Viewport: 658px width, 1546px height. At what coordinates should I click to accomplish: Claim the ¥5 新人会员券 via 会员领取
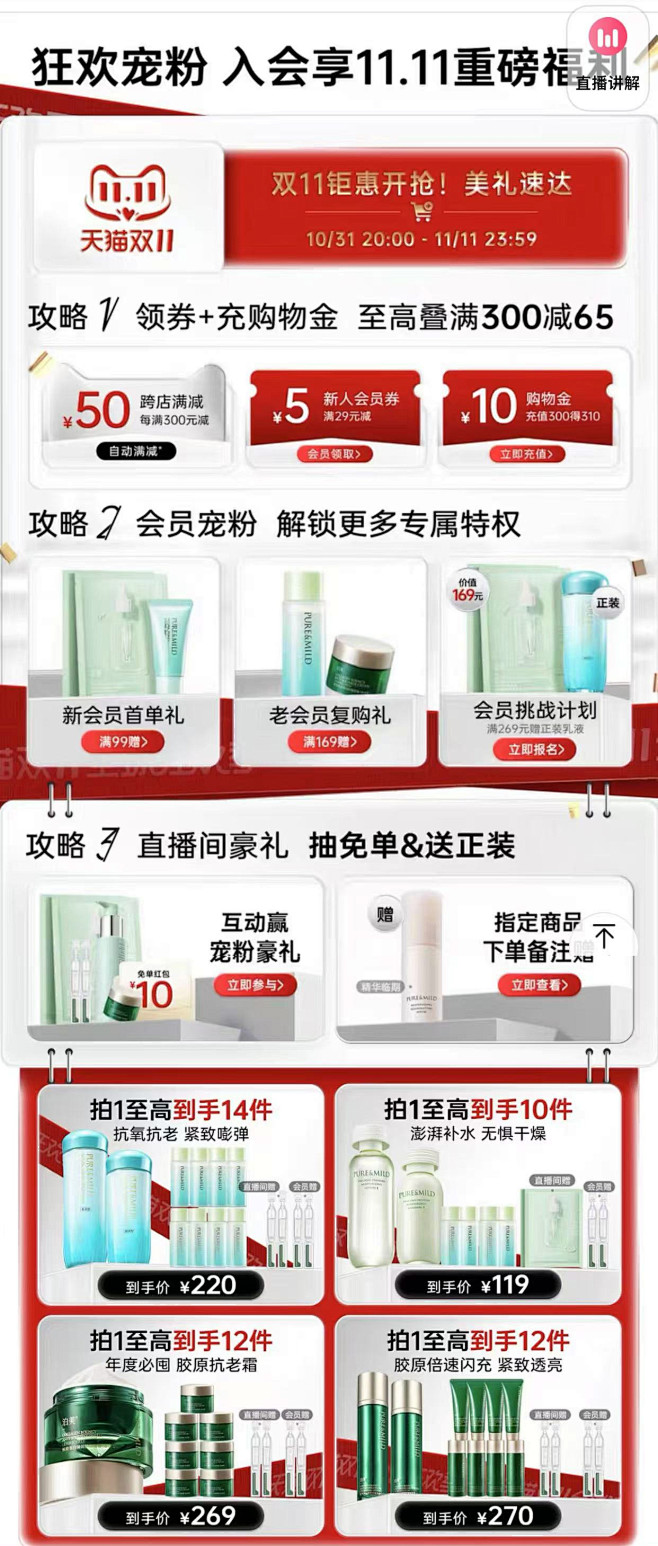pyautogui.click(x=334, y=453)
